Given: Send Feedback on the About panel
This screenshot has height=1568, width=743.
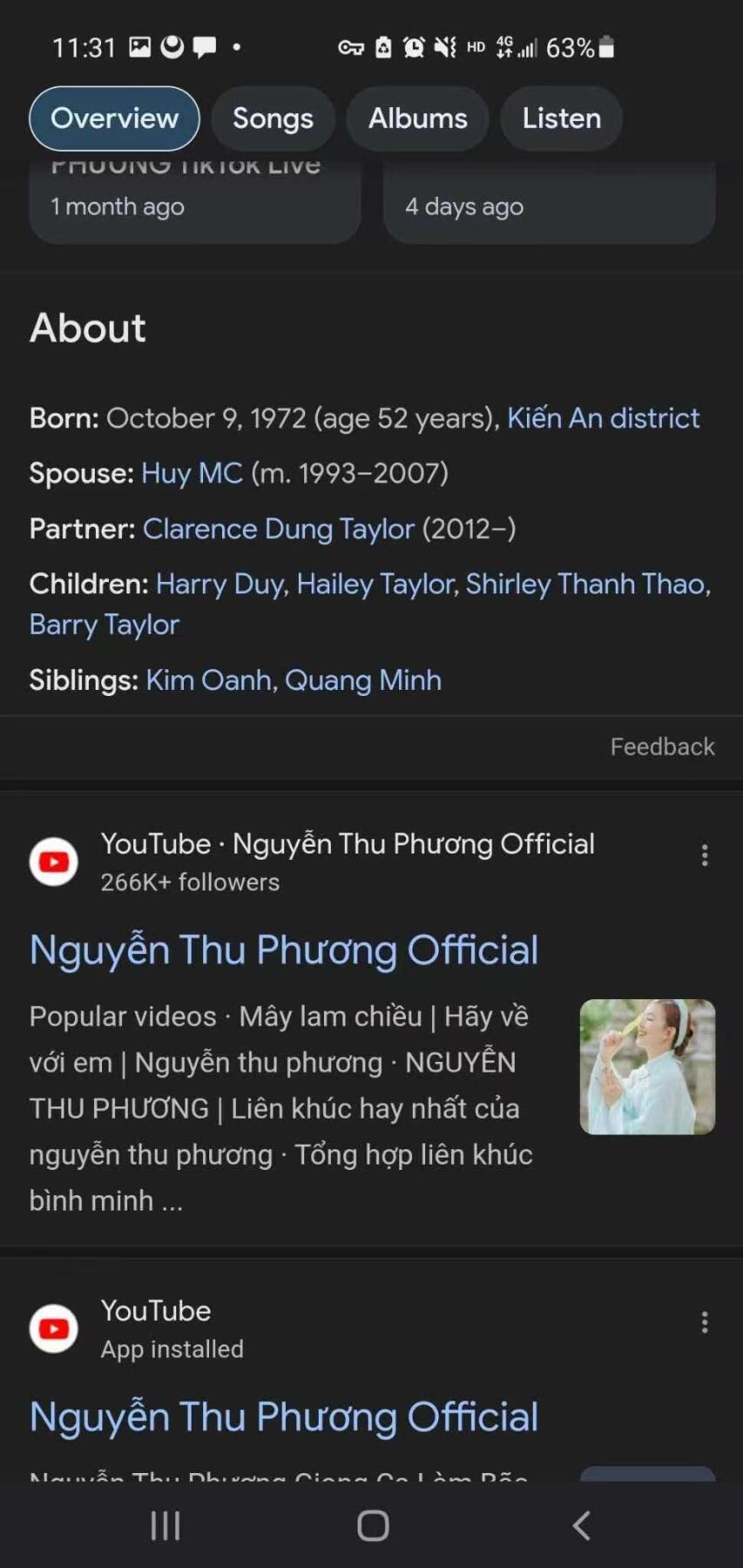Looking at the screenshot, I should tap(662, 747).
